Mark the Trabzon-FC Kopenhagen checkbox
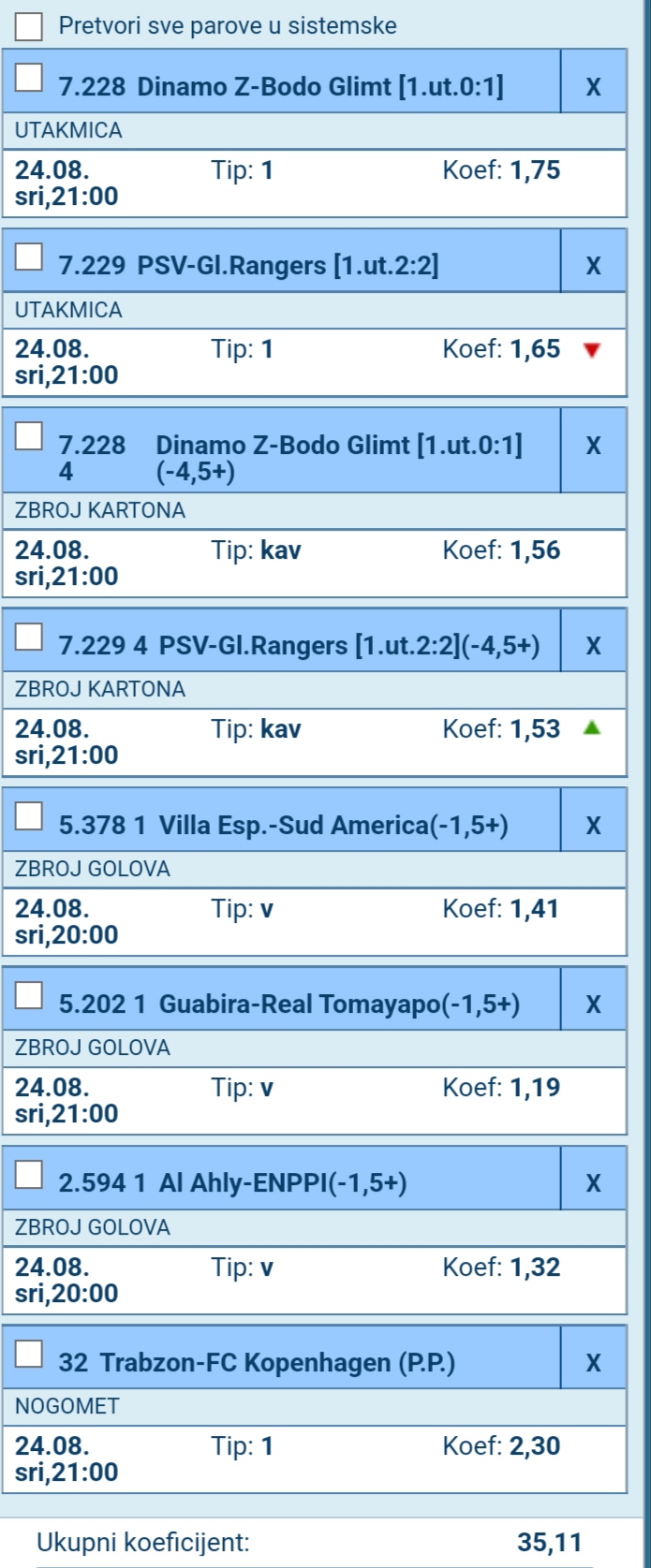The height and width of the screenshot is (1568, 651). coord(29,1354)
